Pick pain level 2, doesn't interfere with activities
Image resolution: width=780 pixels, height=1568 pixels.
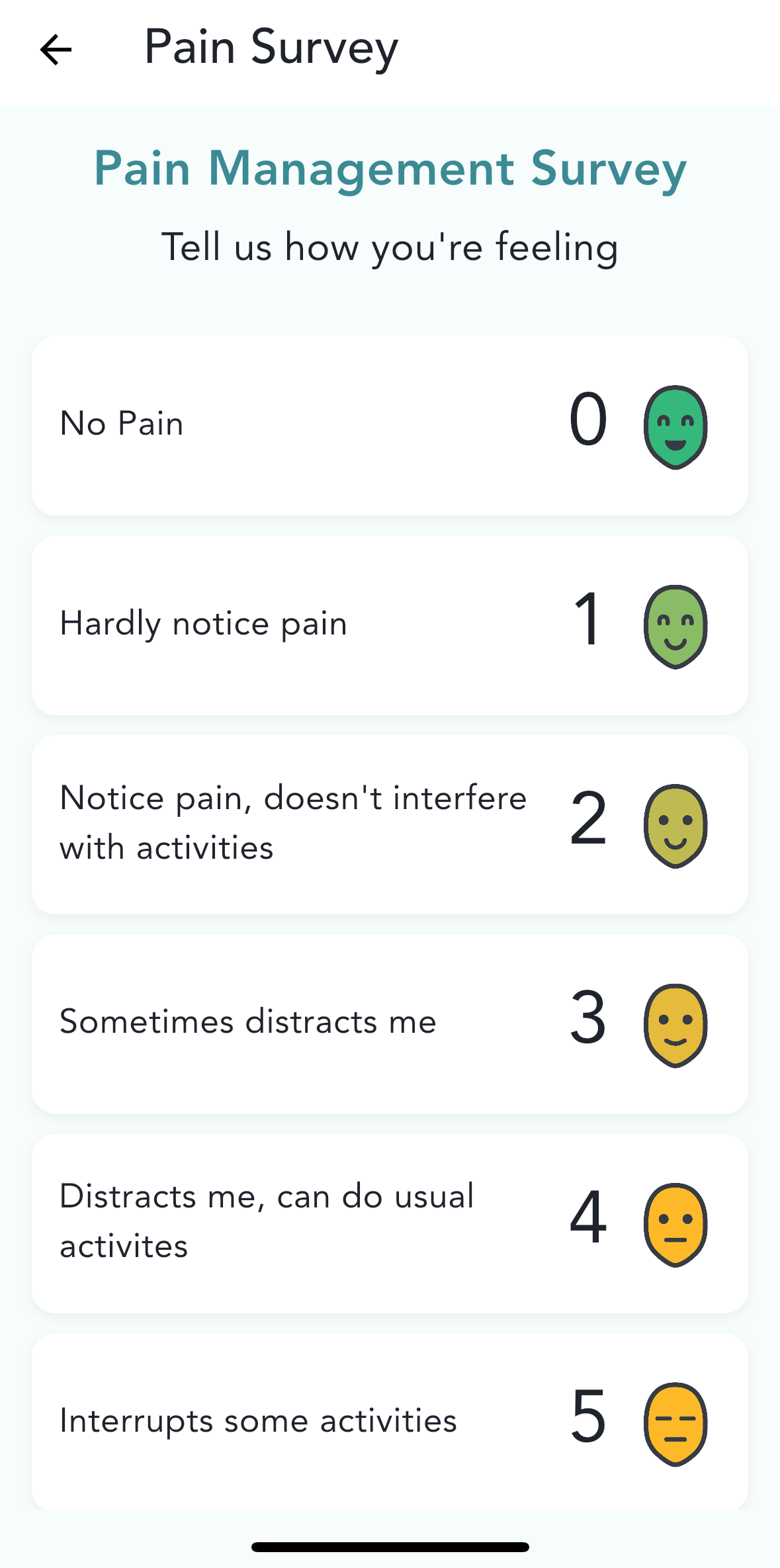click(x=390, y=824)
